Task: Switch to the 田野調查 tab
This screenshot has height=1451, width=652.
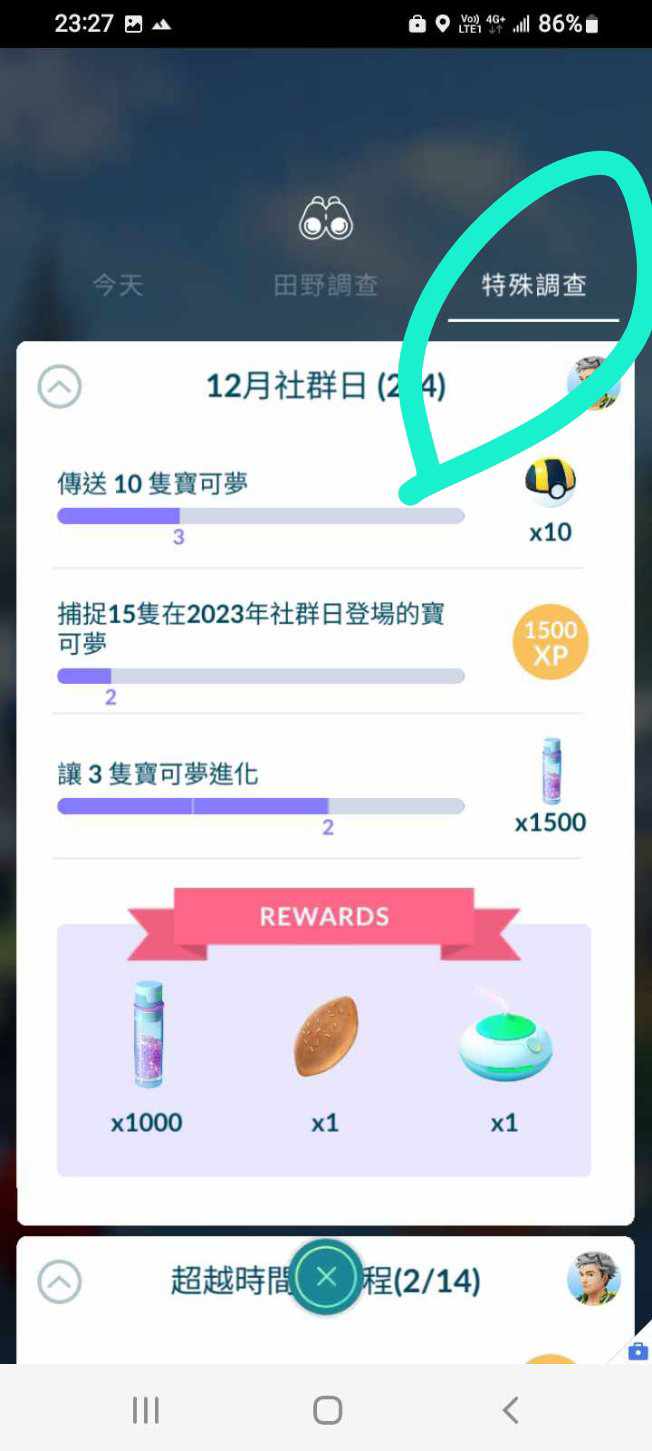Action: pos(326,285)
